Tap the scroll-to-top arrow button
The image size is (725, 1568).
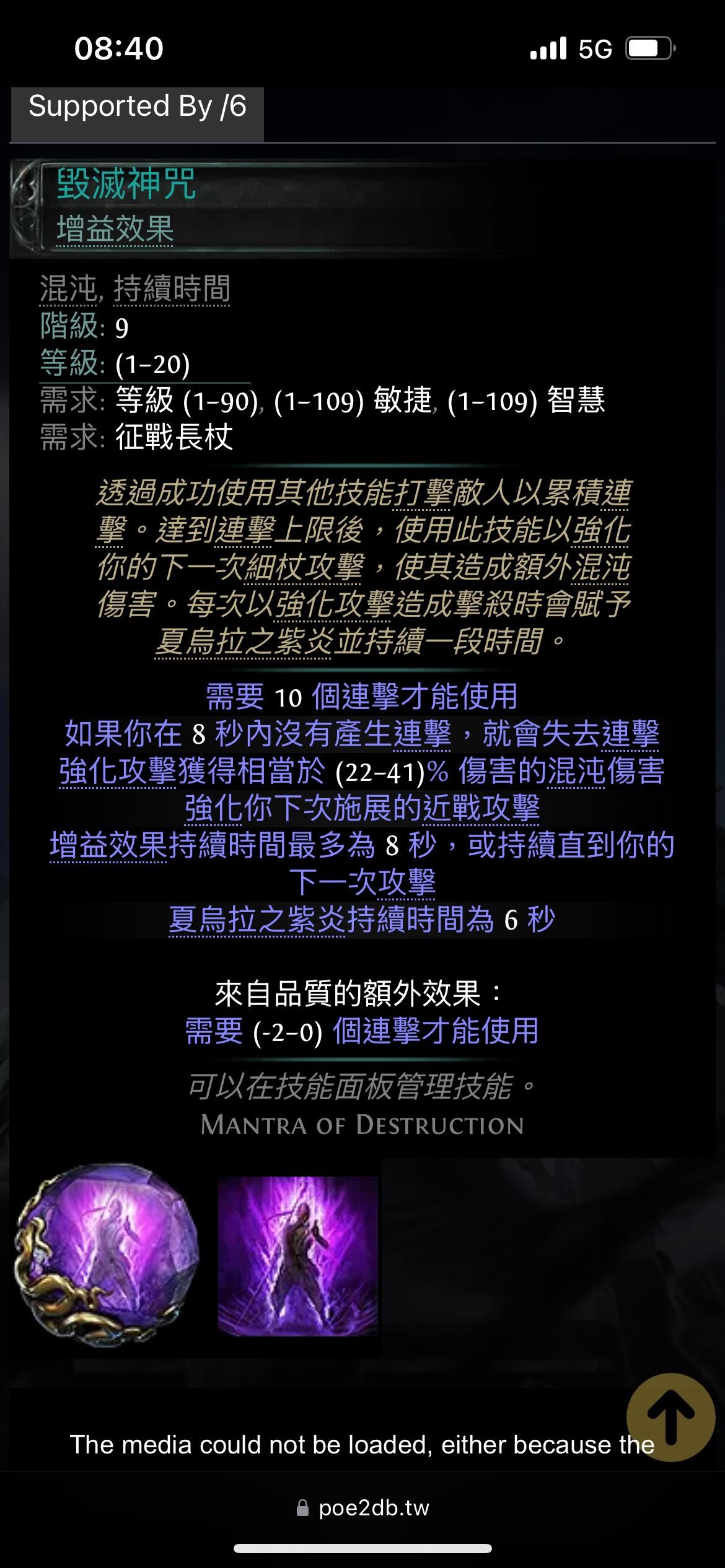tap(670, 1417)
